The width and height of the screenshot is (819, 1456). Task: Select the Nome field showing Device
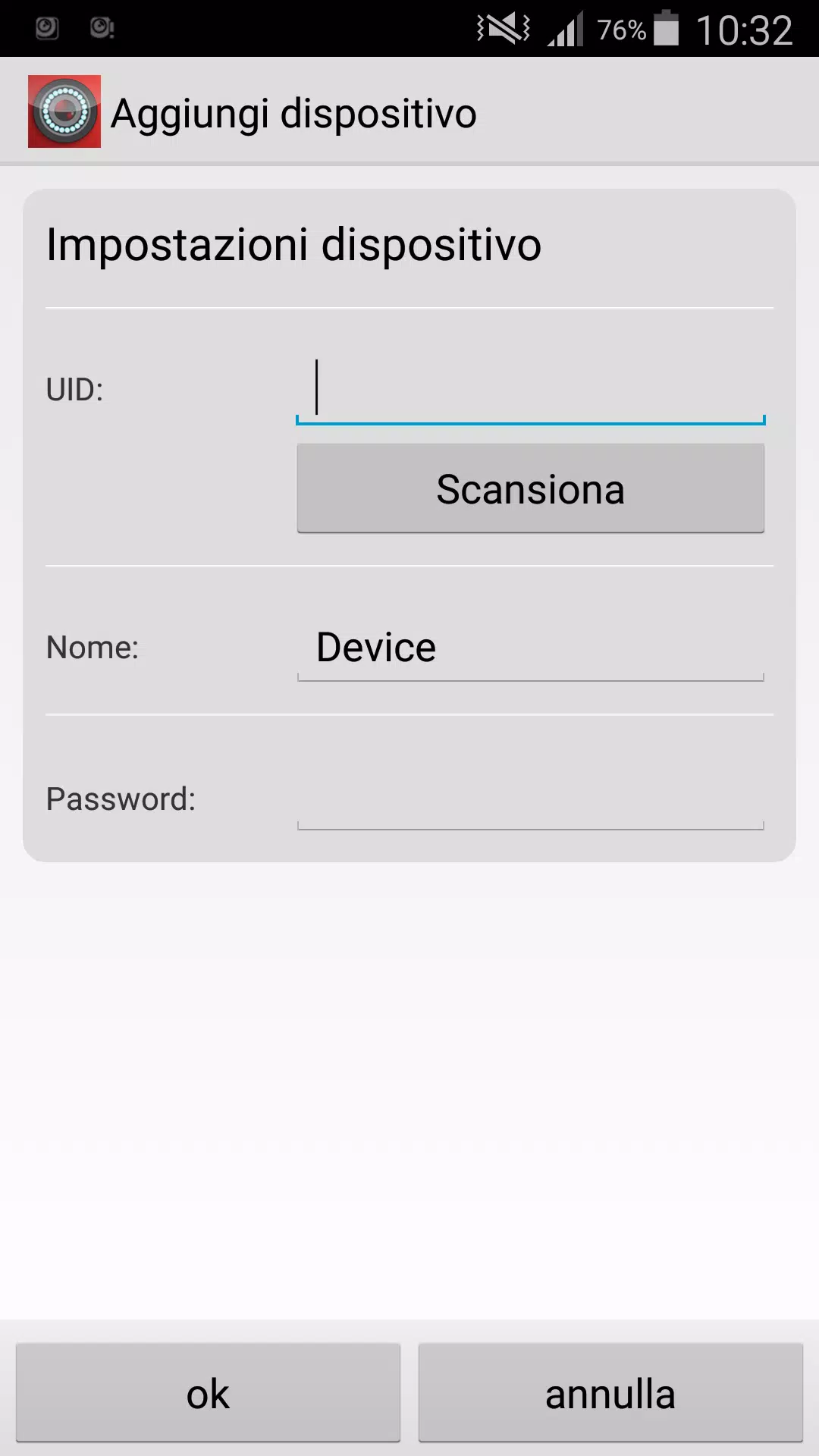[x=529, y=647]
